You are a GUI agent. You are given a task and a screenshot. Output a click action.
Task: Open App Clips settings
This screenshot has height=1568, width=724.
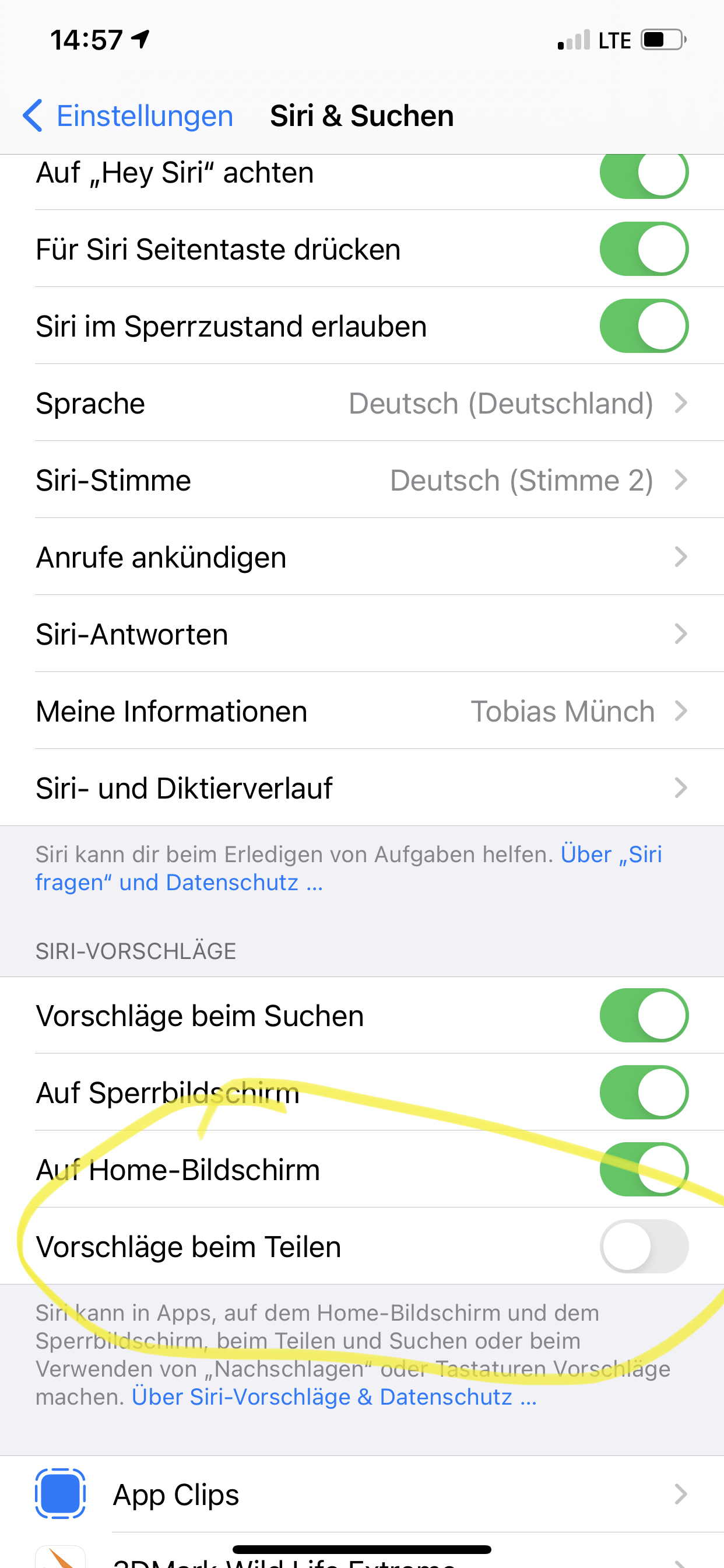click(361, 1494)
